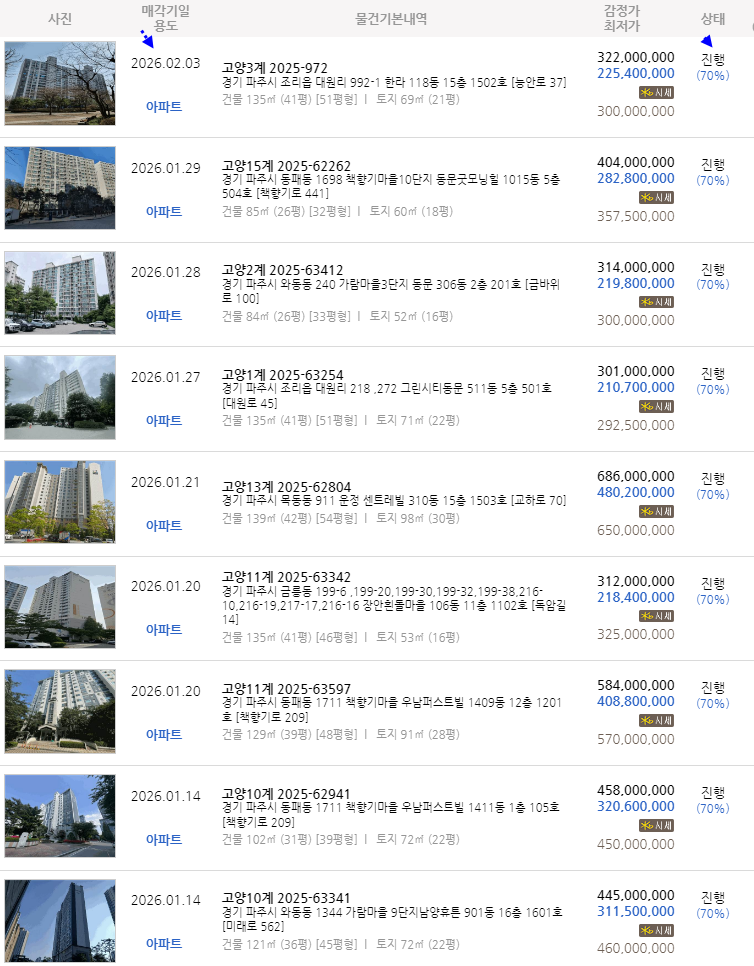View photo of the 동문굿모닝힐 1015동 apartment
The width and height of the screenshot is (754, 966).
click(x=60, y=188)
